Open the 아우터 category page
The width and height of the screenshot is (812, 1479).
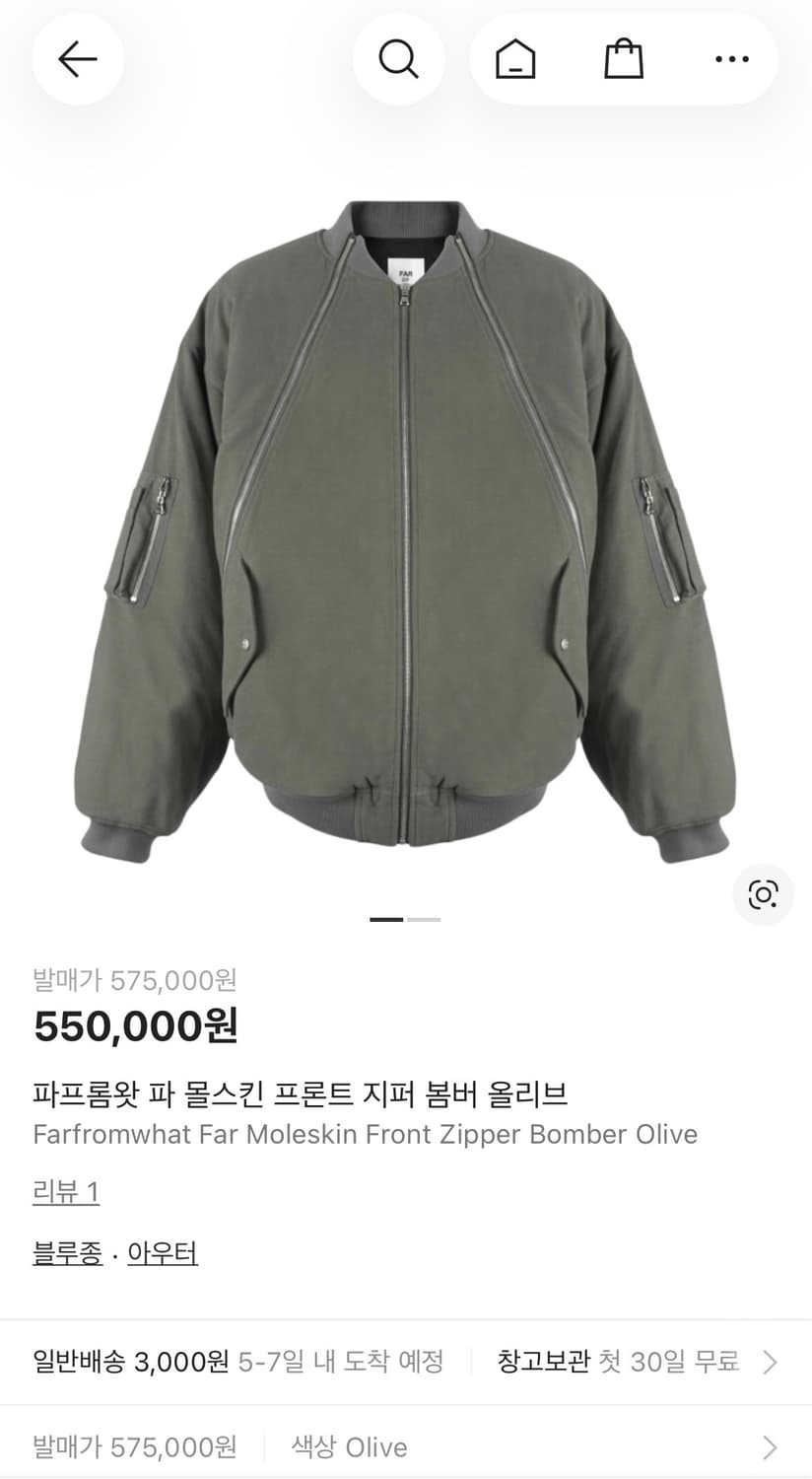163,1252
